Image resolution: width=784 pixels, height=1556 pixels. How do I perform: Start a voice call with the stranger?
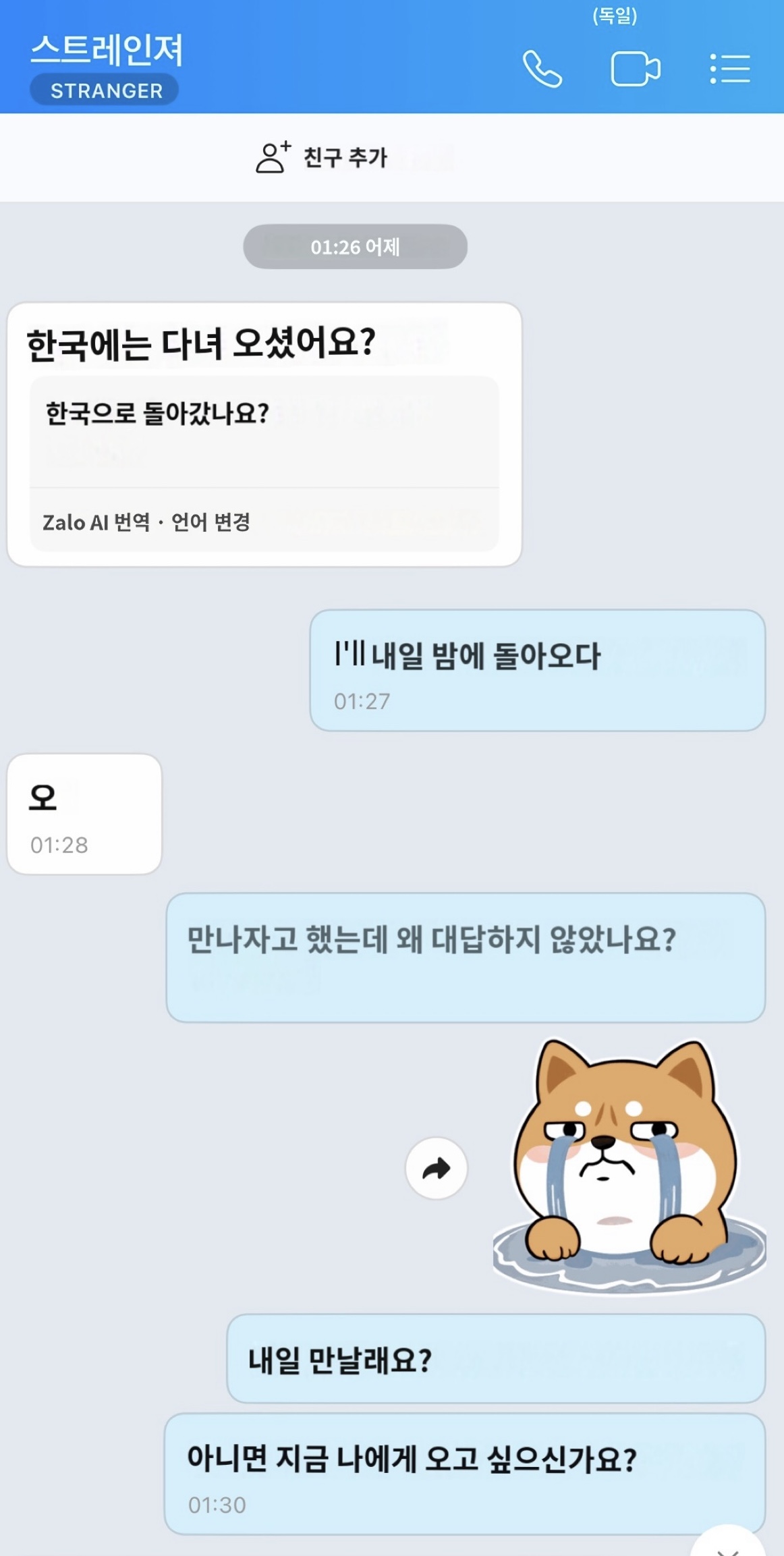tap(542, 69)
